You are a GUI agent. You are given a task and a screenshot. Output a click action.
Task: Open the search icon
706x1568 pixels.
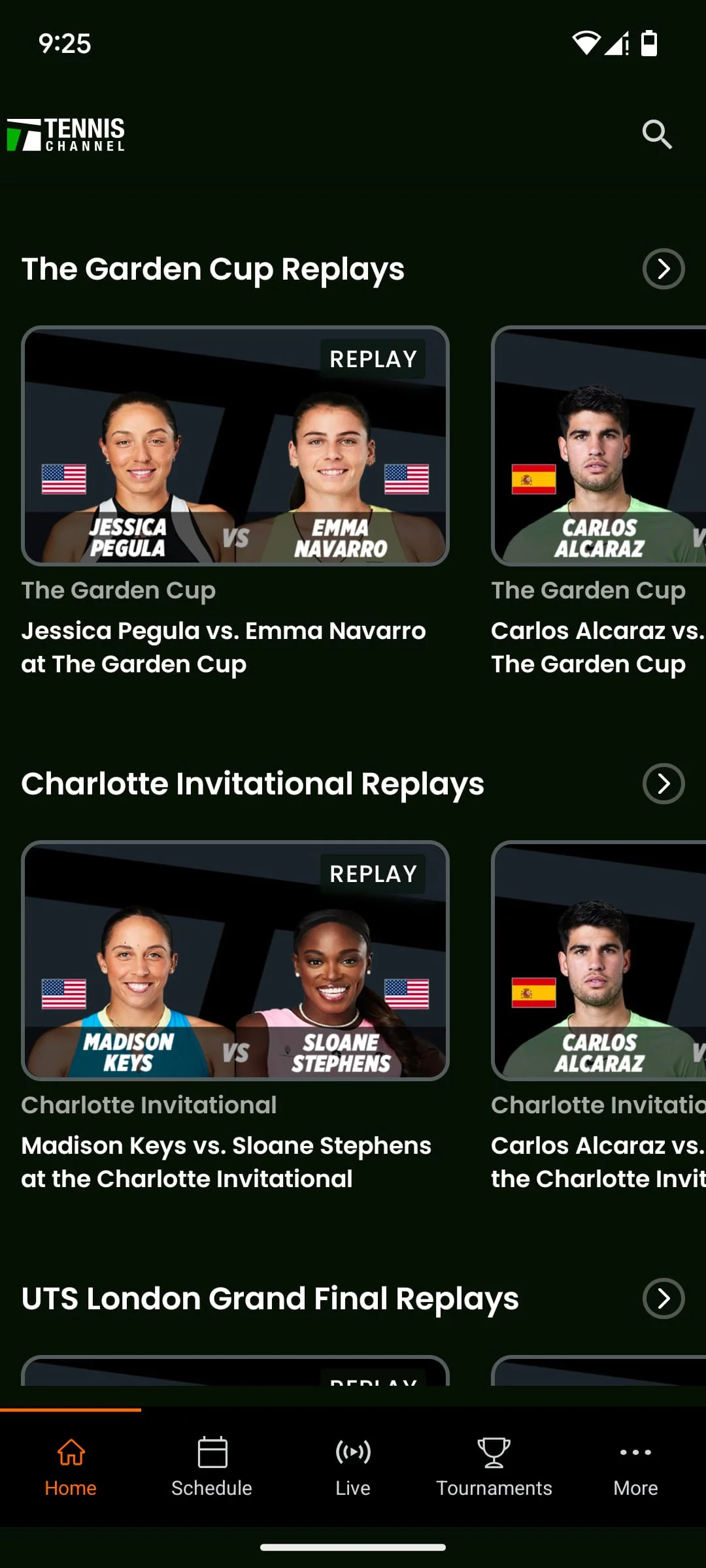click(x=656, y=135)
